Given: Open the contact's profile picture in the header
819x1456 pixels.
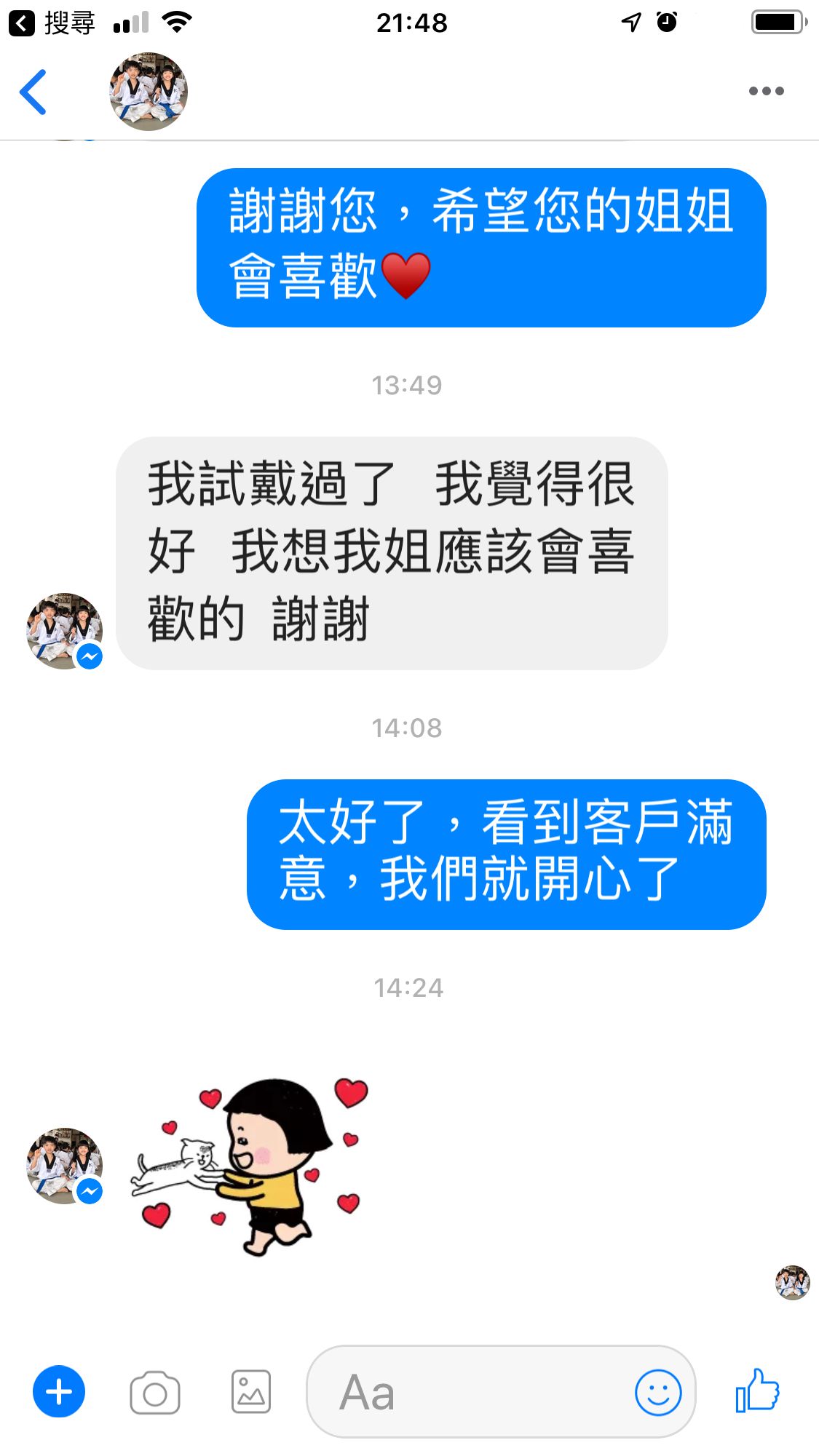Looking at the screenshot, I should 149,92.
